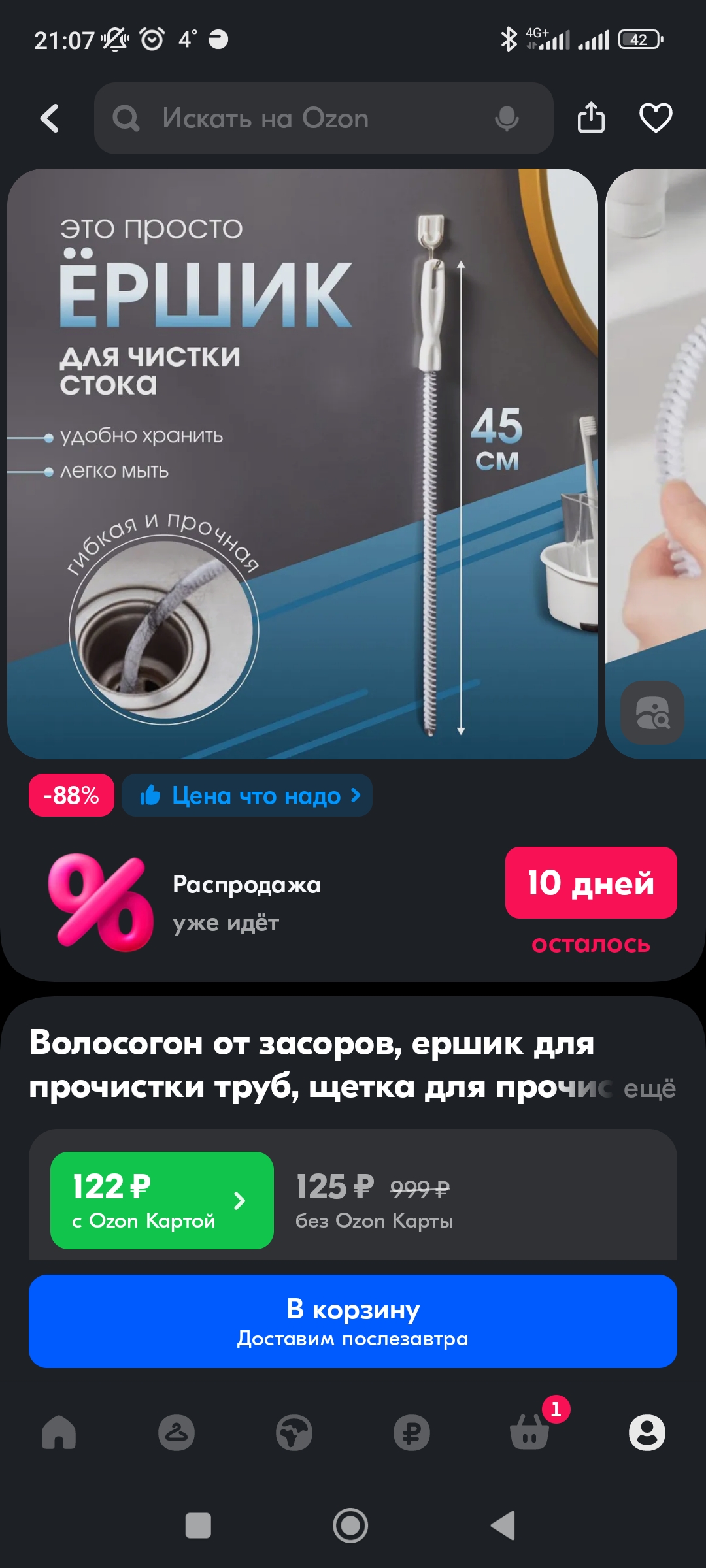Open the globe tab in bottom navigation
Image resolution: width=706 pixels, height=1568 pixels.
click(294, 1433)
